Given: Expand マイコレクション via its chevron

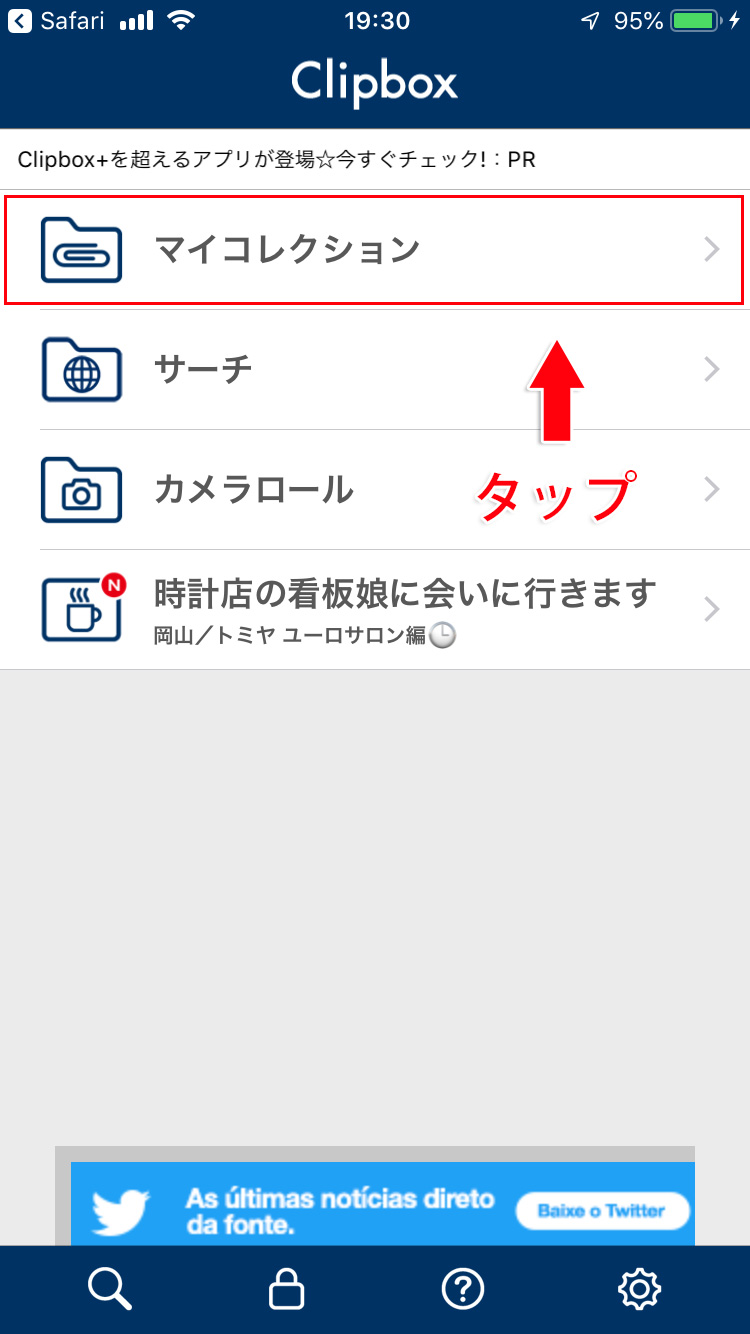Looking at the screenshot, I should [x=711, y=249].
